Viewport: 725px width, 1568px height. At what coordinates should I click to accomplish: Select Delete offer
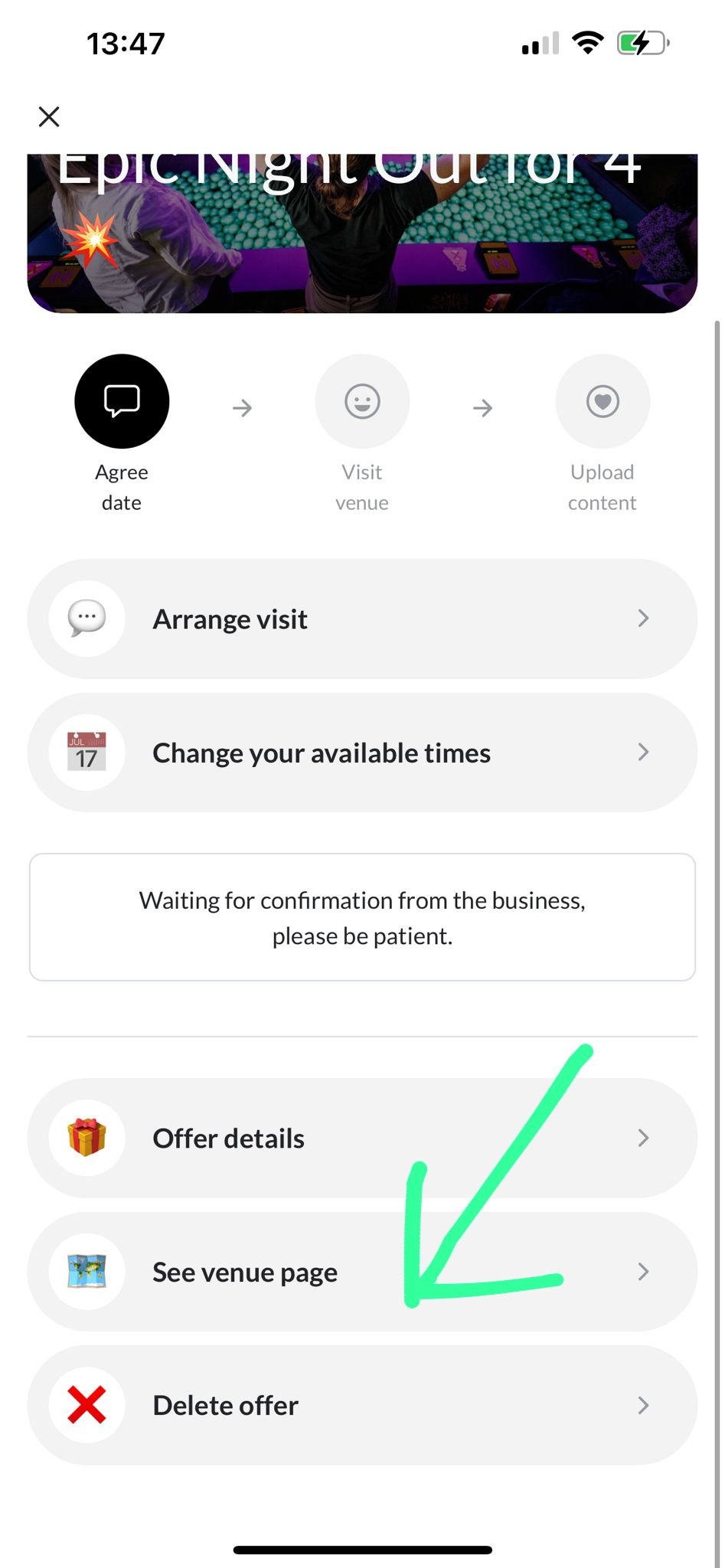[361, 1405]
